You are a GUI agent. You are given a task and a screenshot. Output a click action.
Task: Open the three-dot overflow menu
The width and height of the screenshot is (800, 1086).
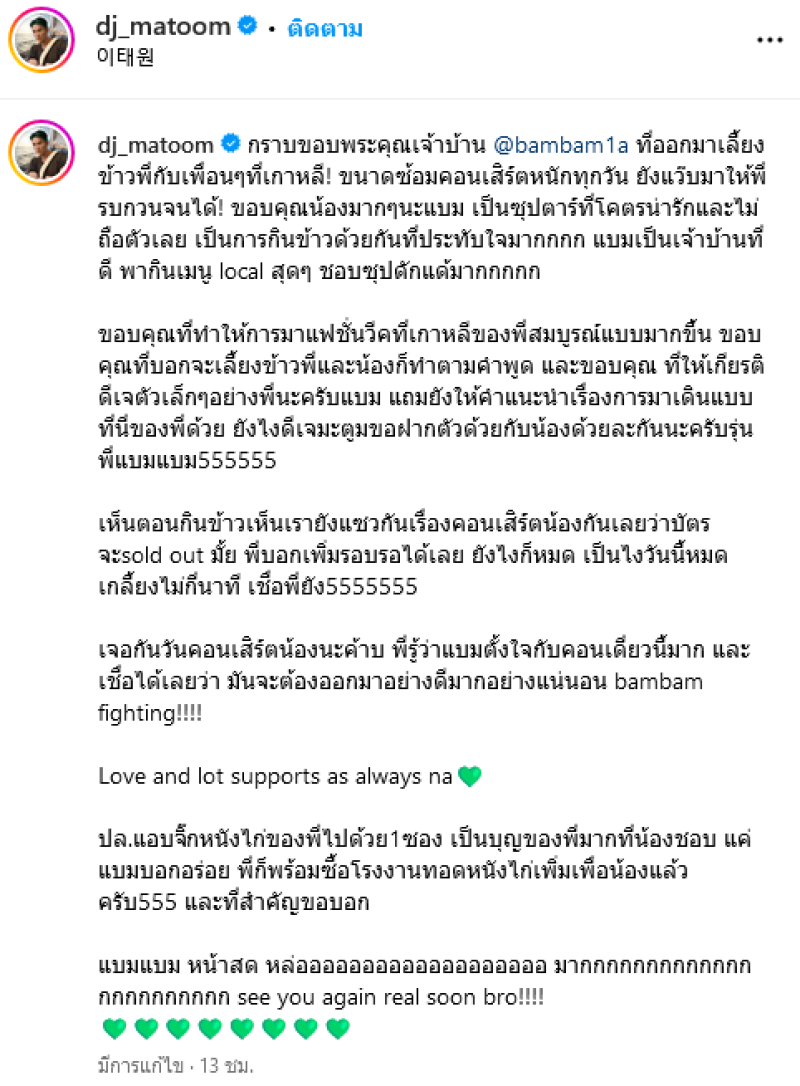[x=768, y=41]
